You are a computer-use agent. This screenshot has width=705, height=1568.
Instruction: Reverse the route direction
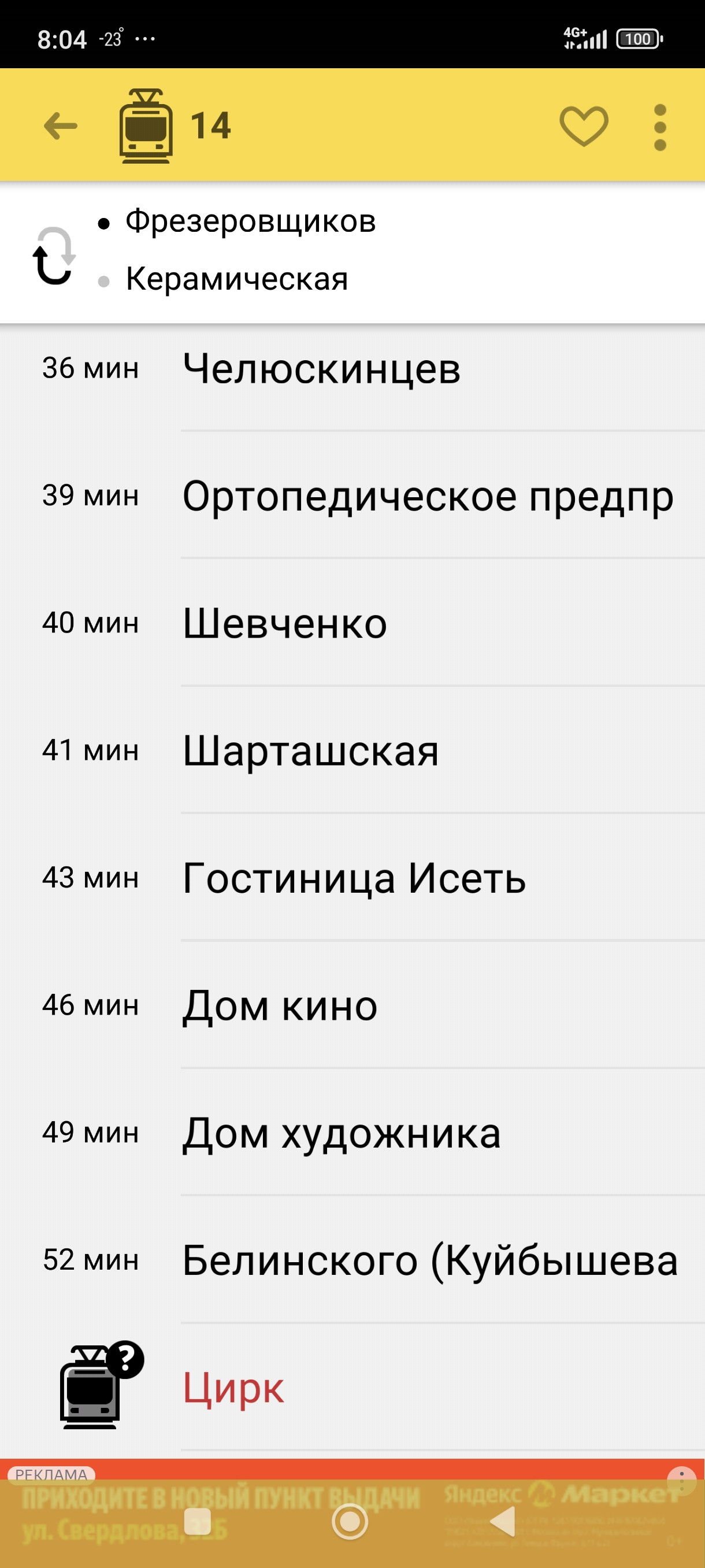coord(54,256)
